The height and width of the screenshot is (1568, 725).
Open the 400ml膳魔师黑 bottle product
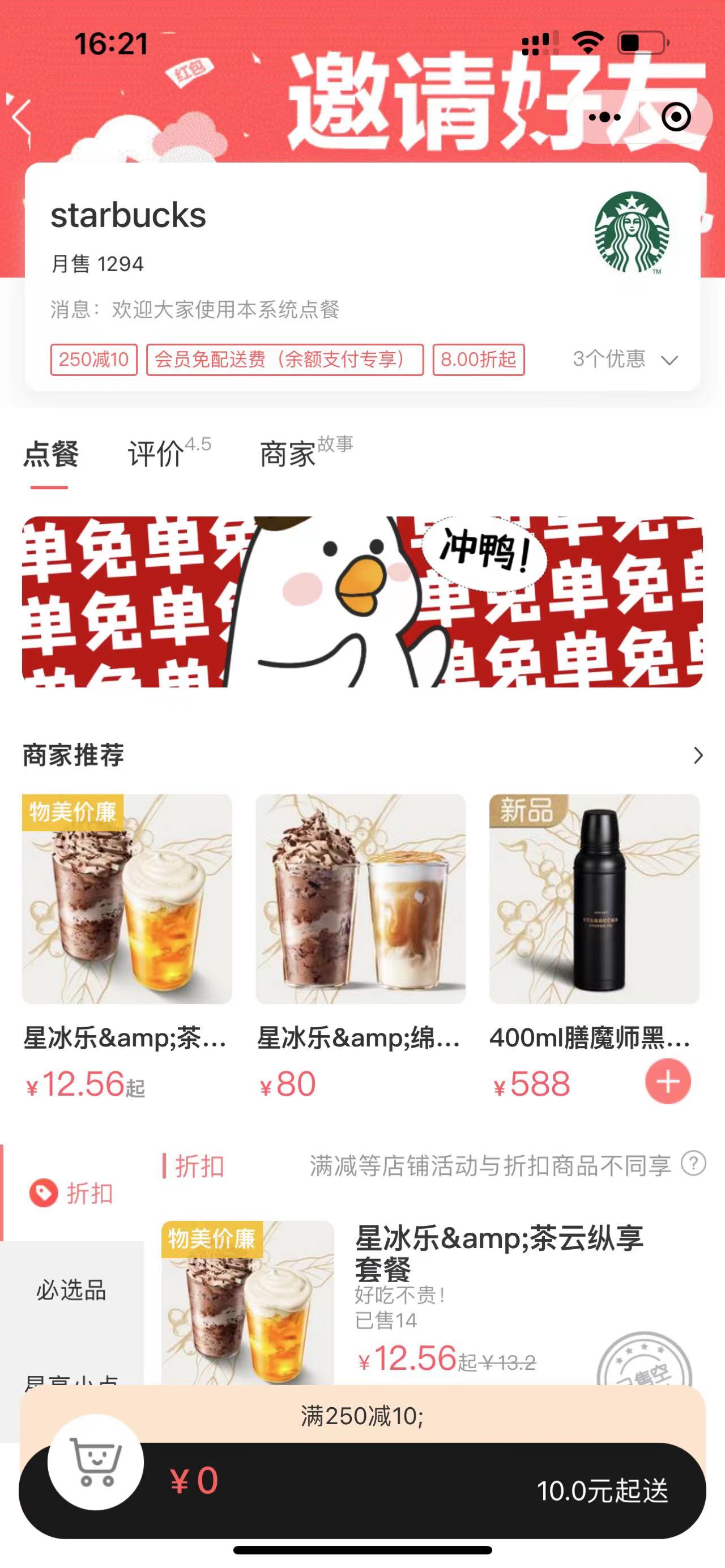[x=594, y=900]
